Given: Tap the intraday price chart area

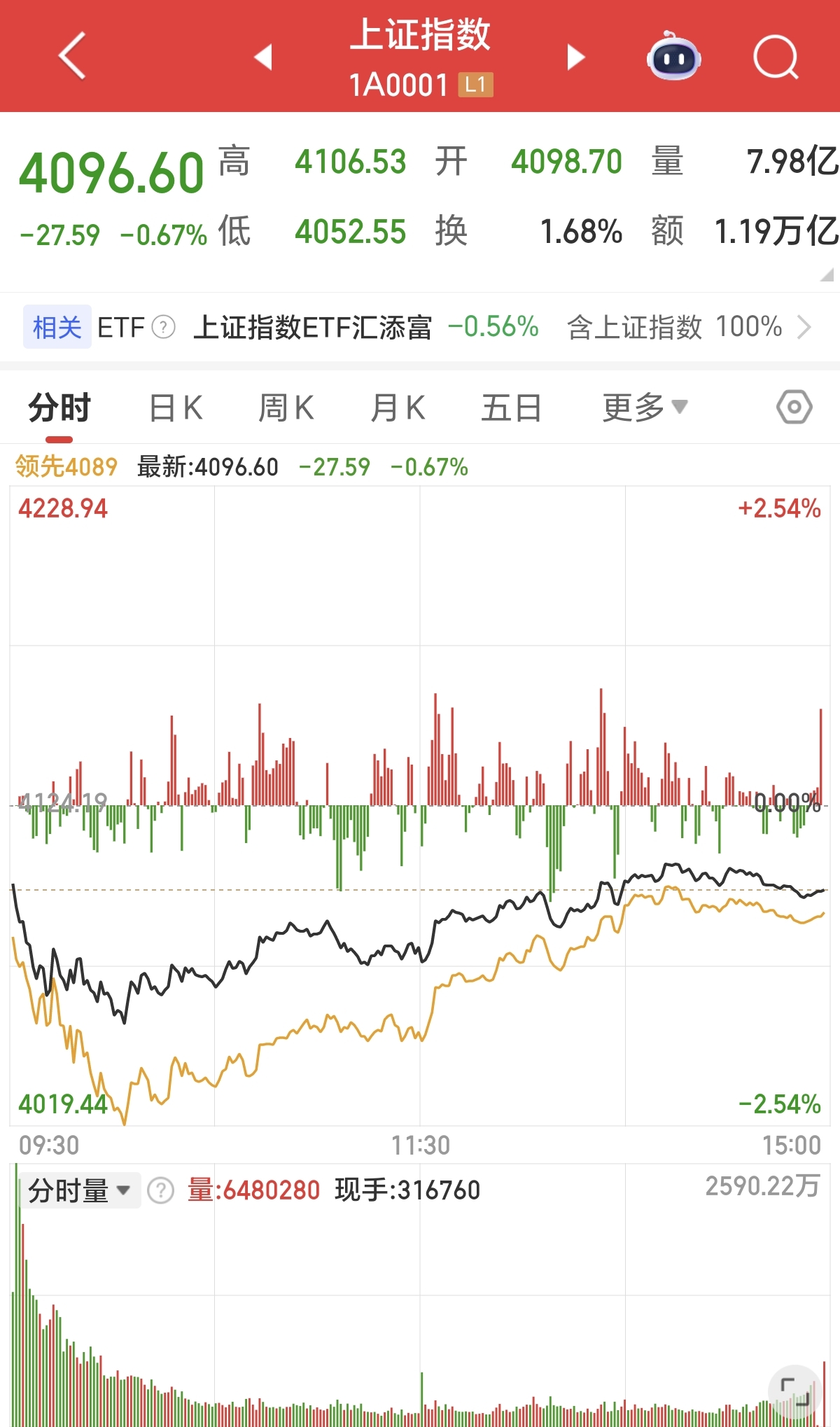Looking at the screenshot, I should (x=420, y=980).
